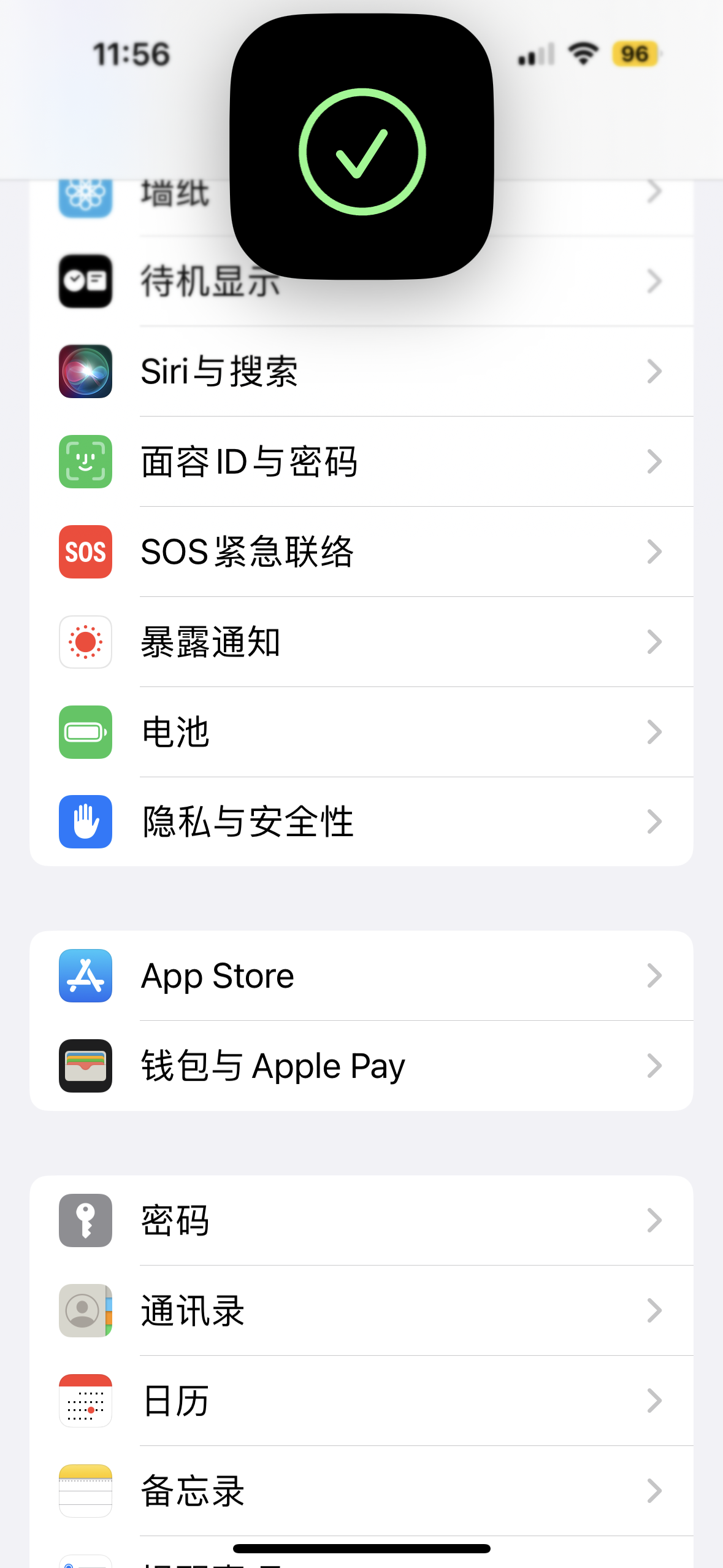Open 钱包与 Apple Pay settings
The image size is (723, 1568).
pyautogui.click(x=361, y=1066)
